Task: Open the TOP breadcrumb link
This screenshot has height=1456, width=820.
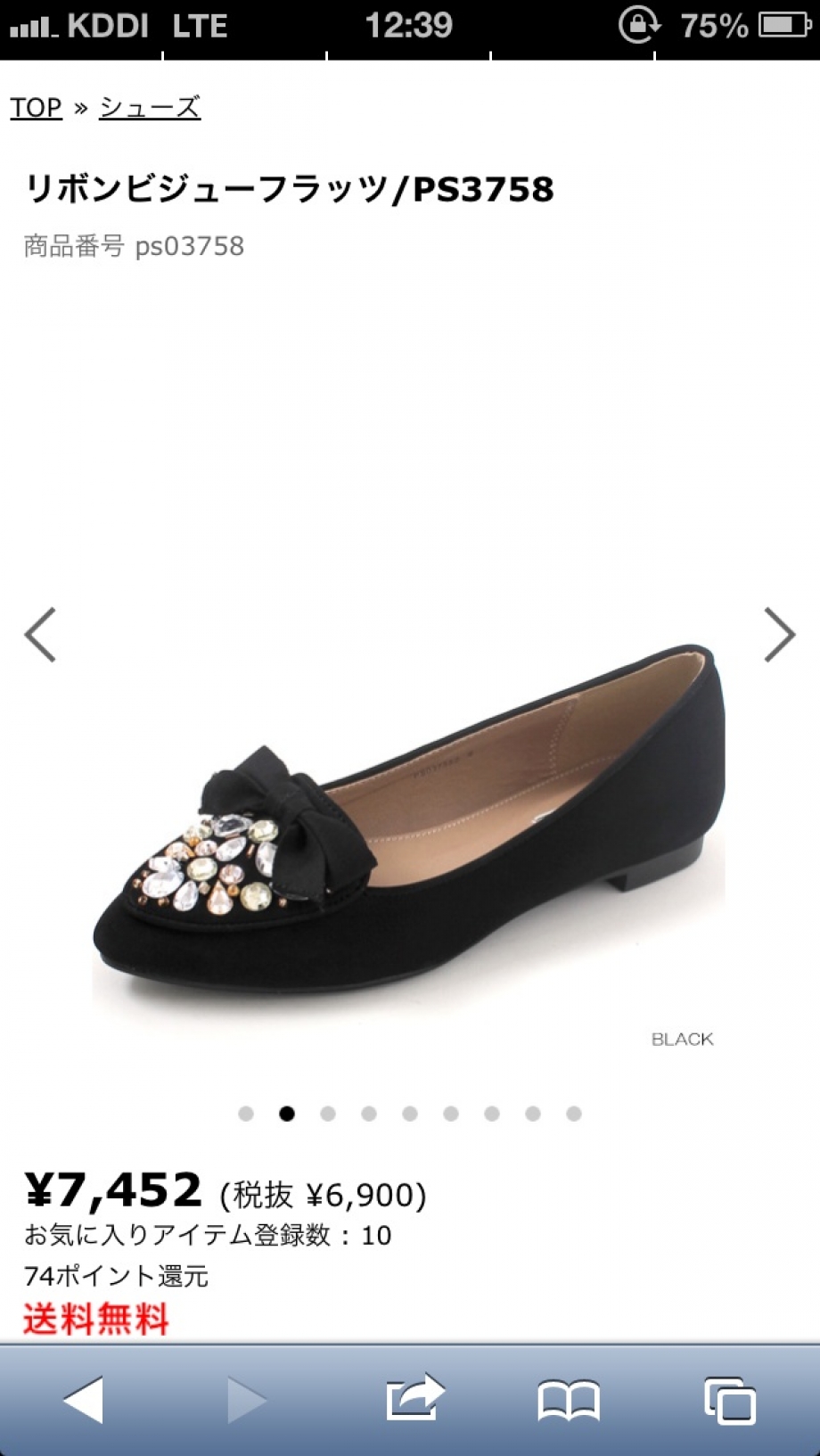Action: (36, 108)
